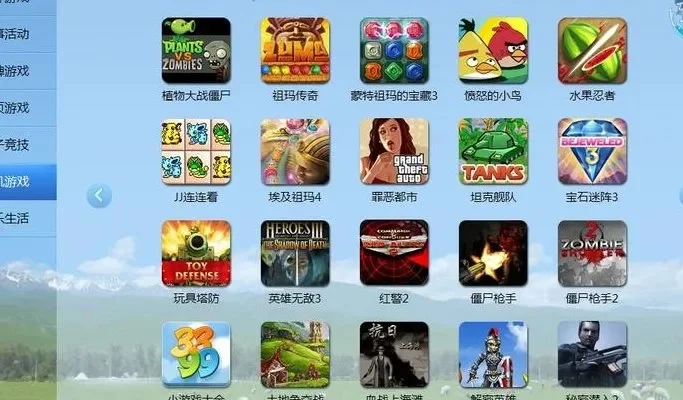Open the 植物大战僵尸 game
The height and width of the screenshot is (400, 683).
(196, 50)
